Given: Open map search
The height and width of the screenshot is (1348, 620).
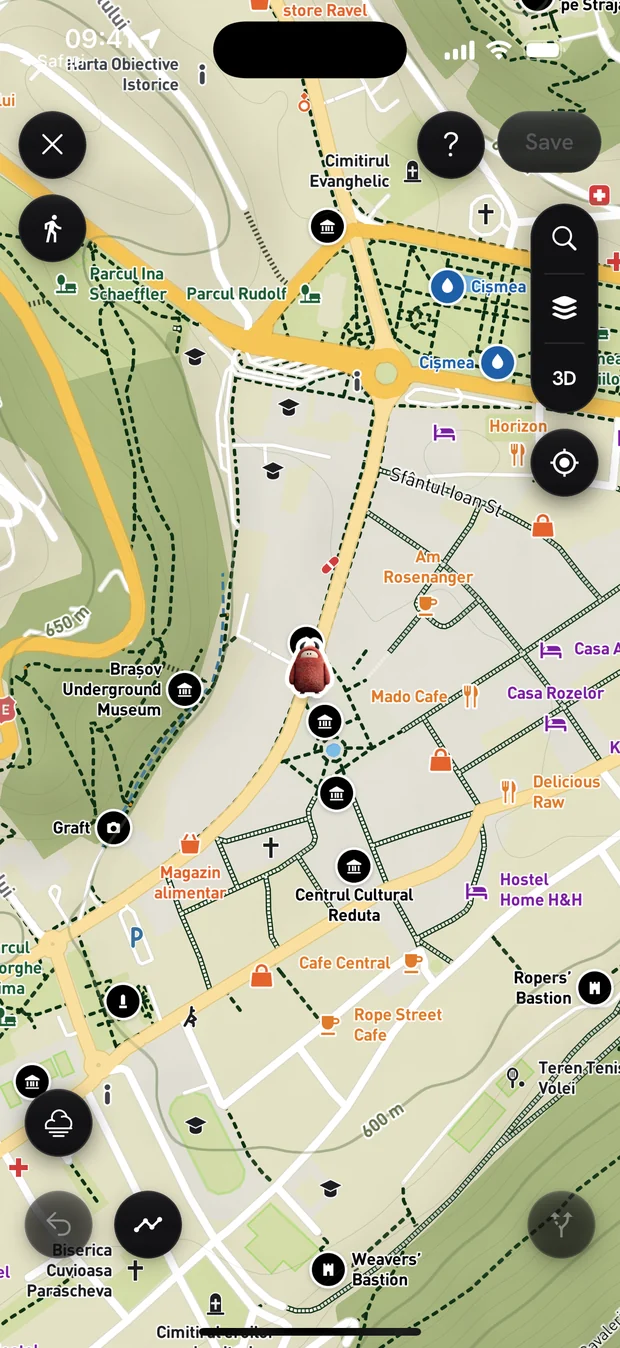Looking at the screenshot, I should (564, 238).
